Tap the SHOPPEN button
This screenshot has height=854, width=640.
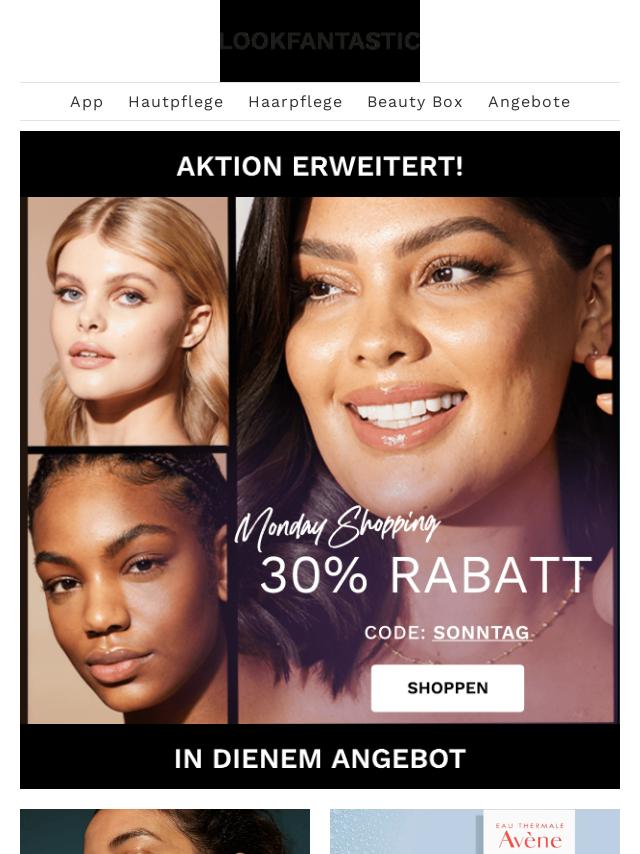447,688
